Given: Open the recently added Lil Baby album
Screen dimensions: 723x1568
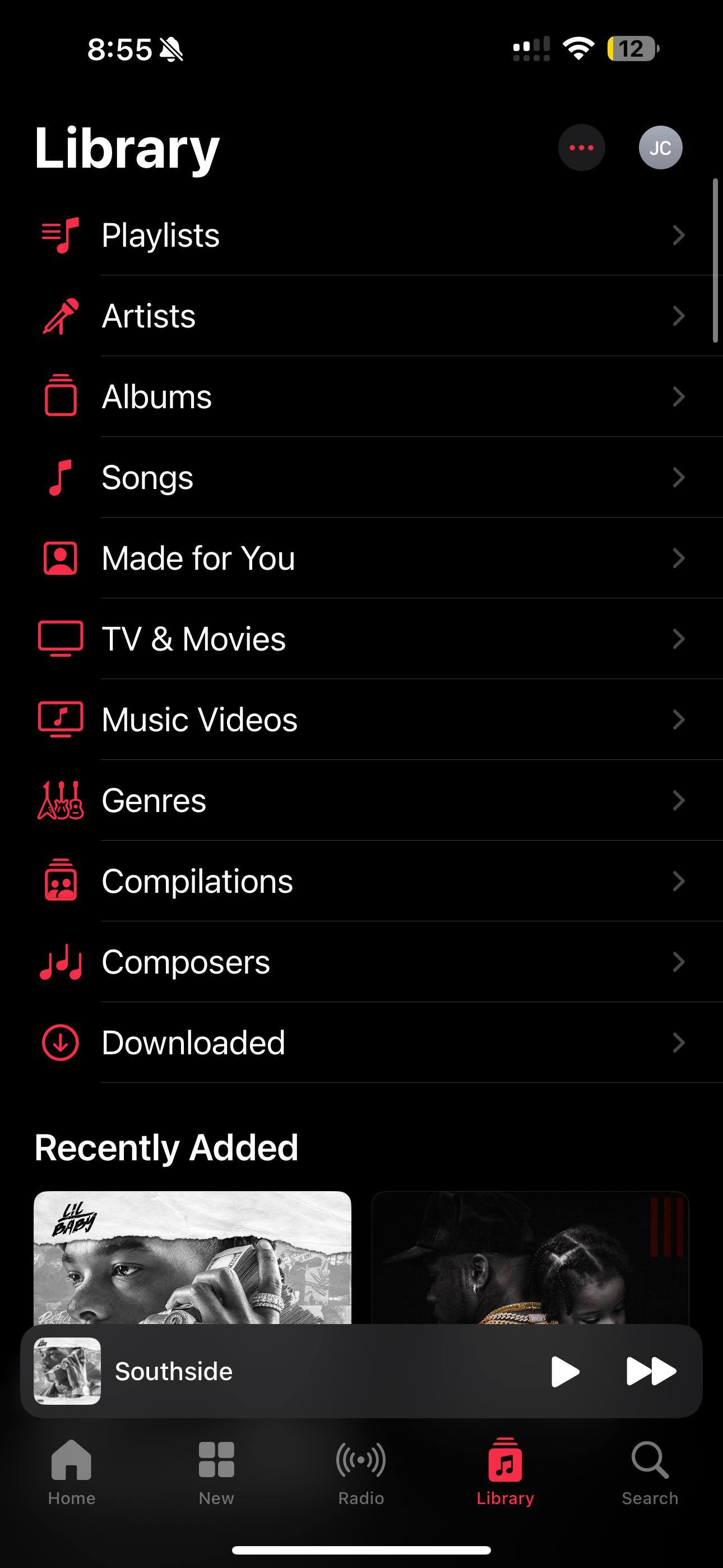Looking at the screenshot, I should coord(192,1256).
